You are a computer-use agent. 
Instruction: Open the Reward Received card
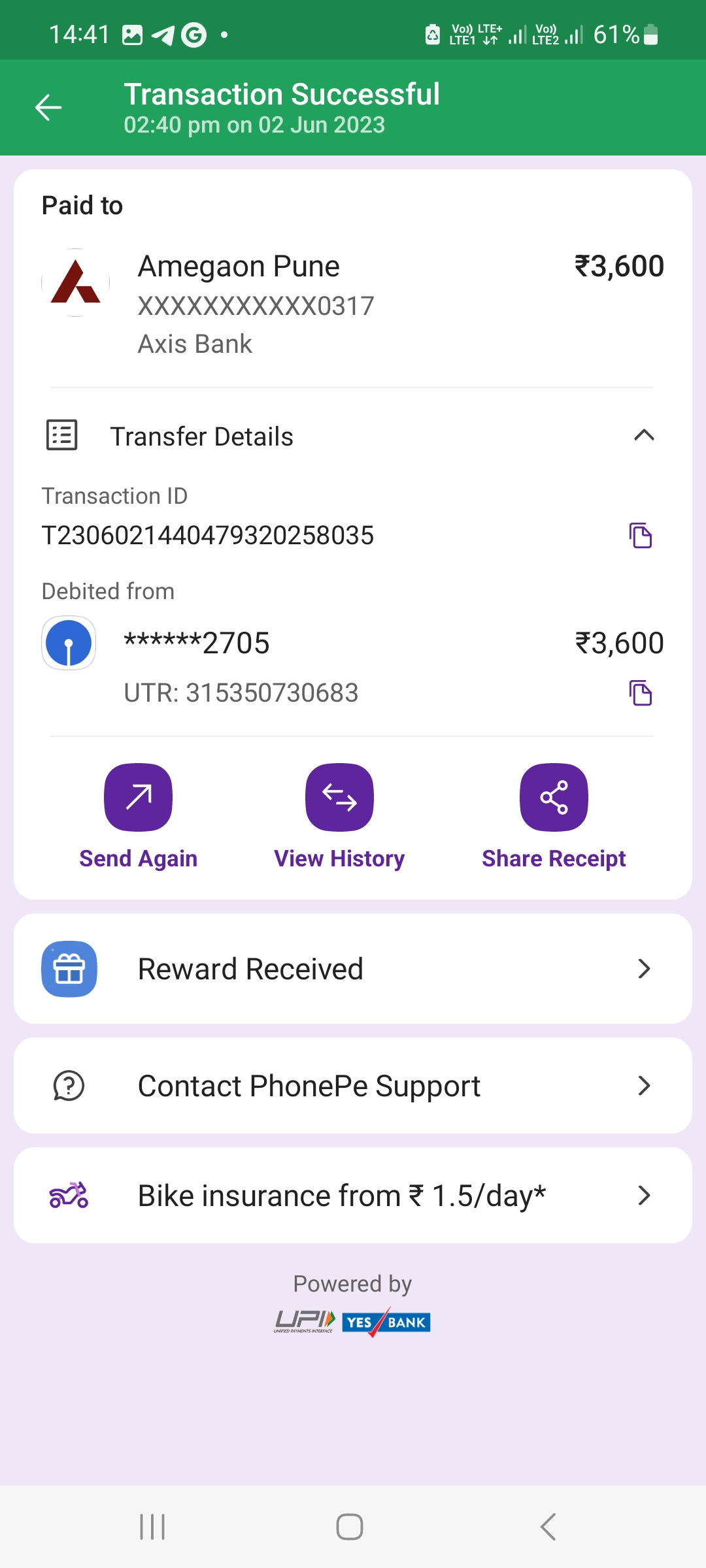(353, 968)
